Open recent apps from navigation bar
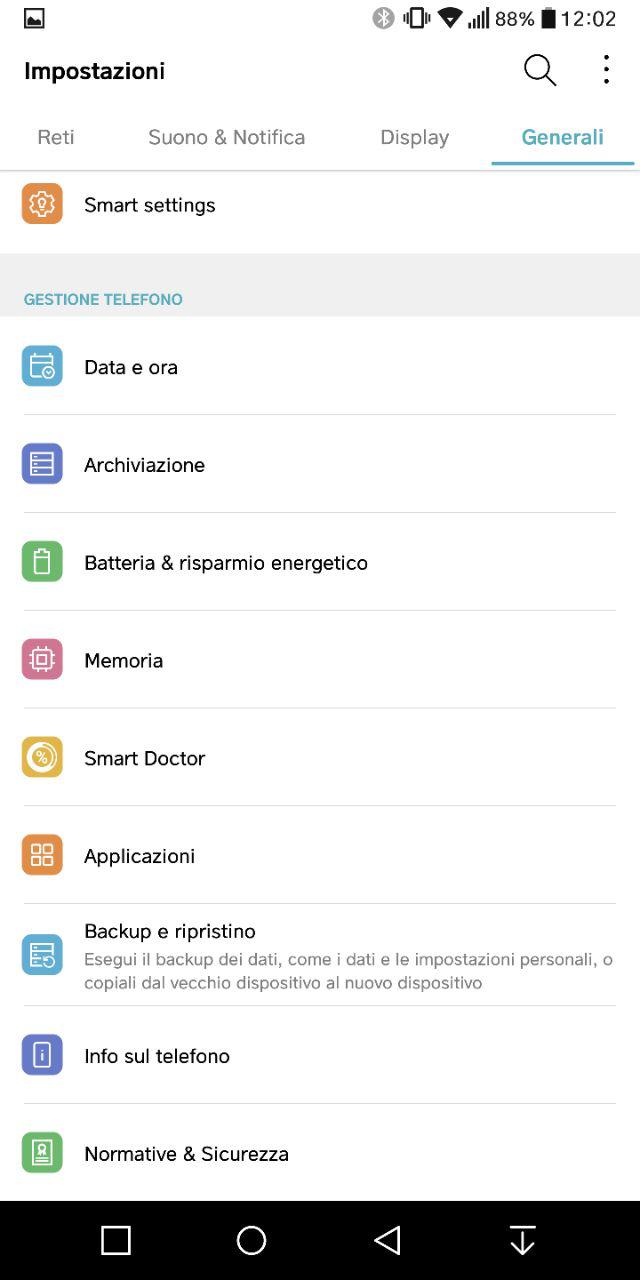The height and width of the screenshot is (1280, 640). point(116,1240)
